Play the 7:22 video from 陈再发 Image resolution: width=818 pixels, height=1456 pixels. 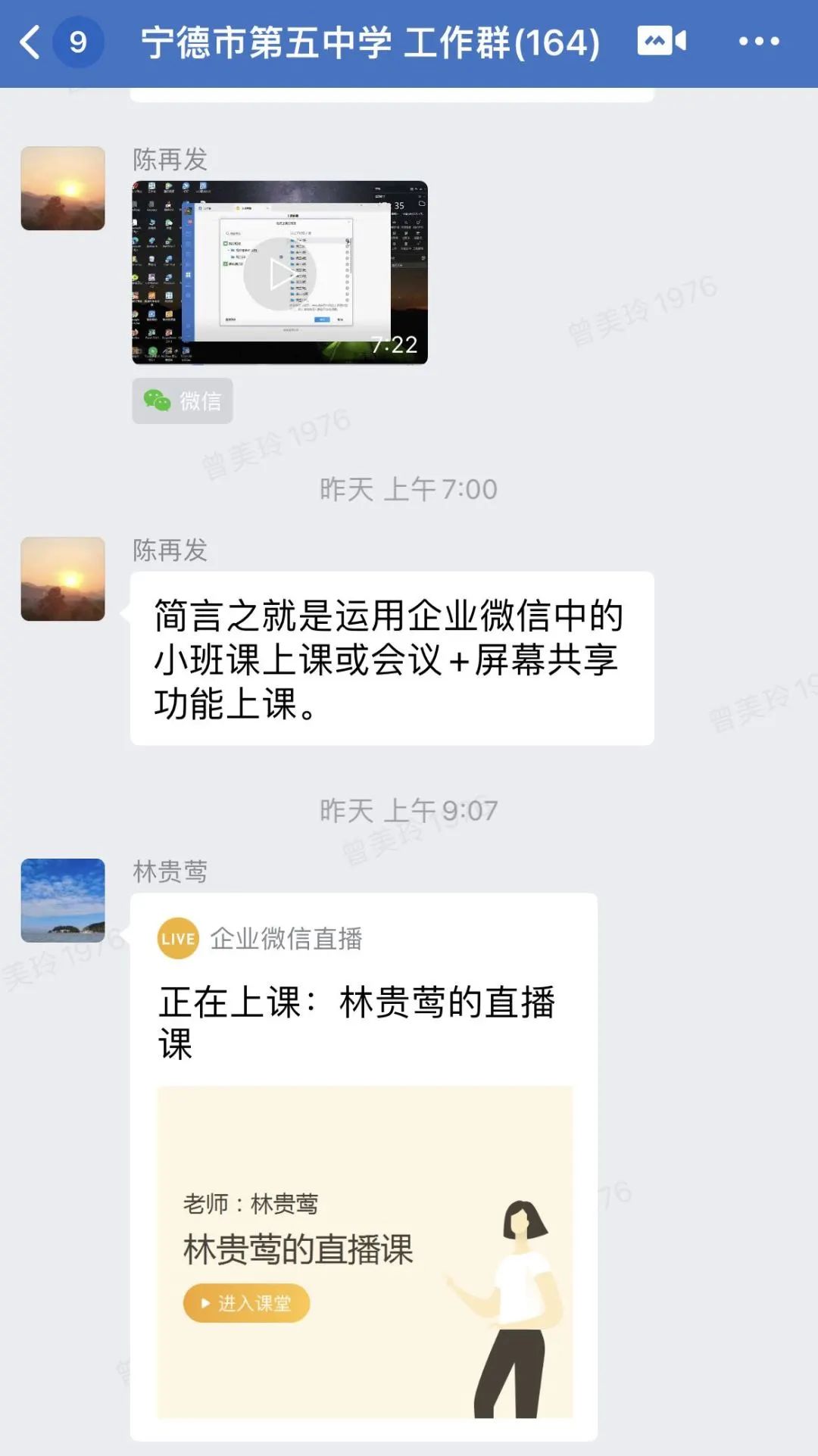tap(279, 273)
